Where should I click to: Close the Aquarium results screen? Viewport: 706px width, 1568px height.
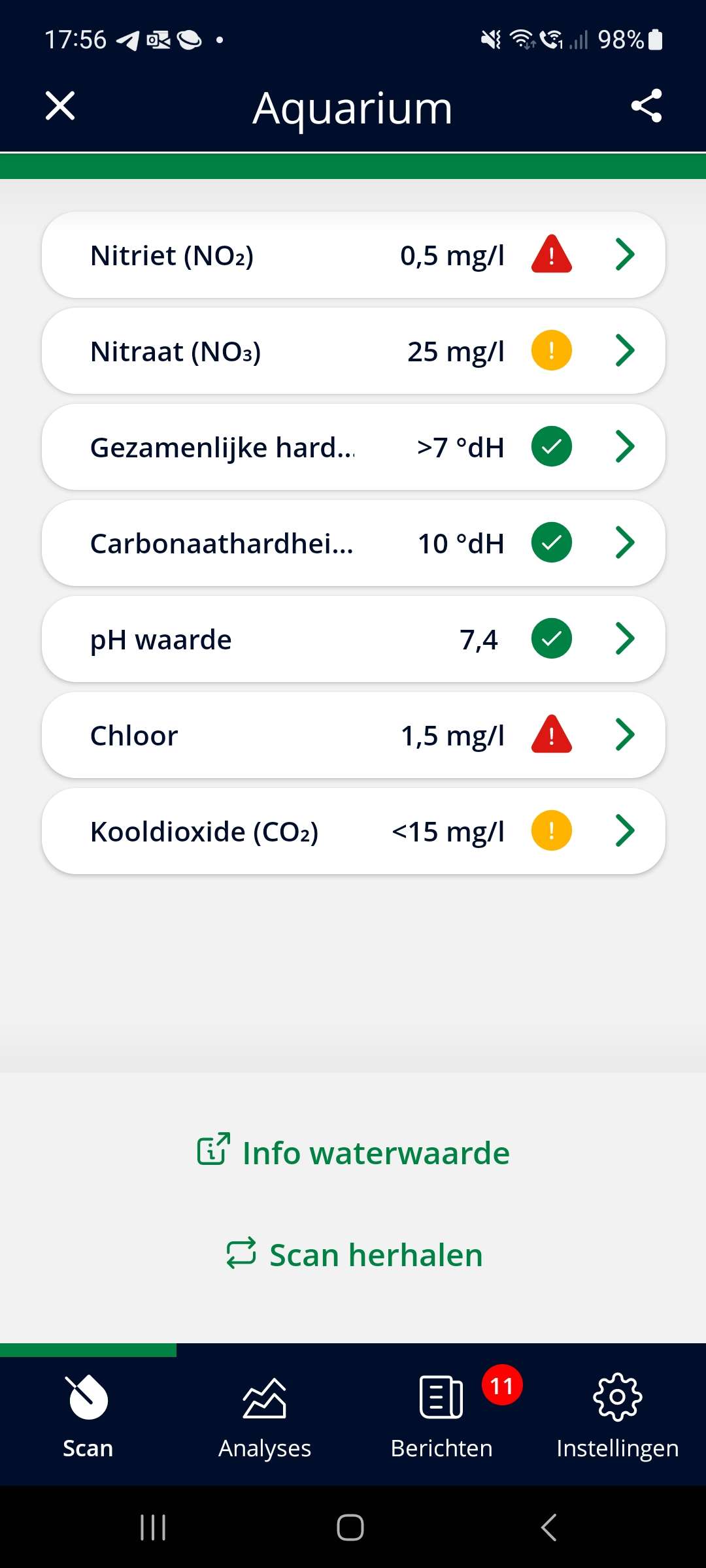[x=60, y=106]
